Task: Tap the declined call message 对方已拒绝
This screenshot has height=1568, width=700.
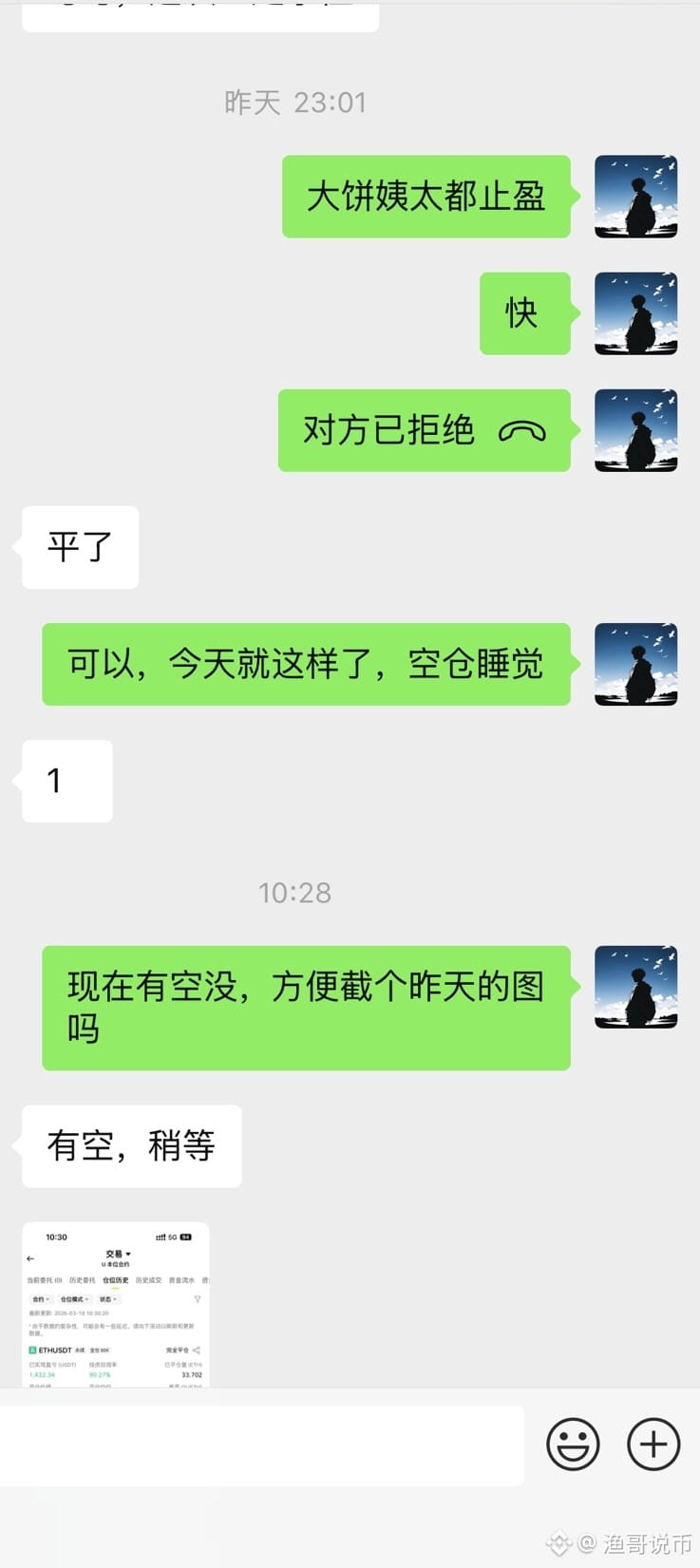Action: [424, 430]
